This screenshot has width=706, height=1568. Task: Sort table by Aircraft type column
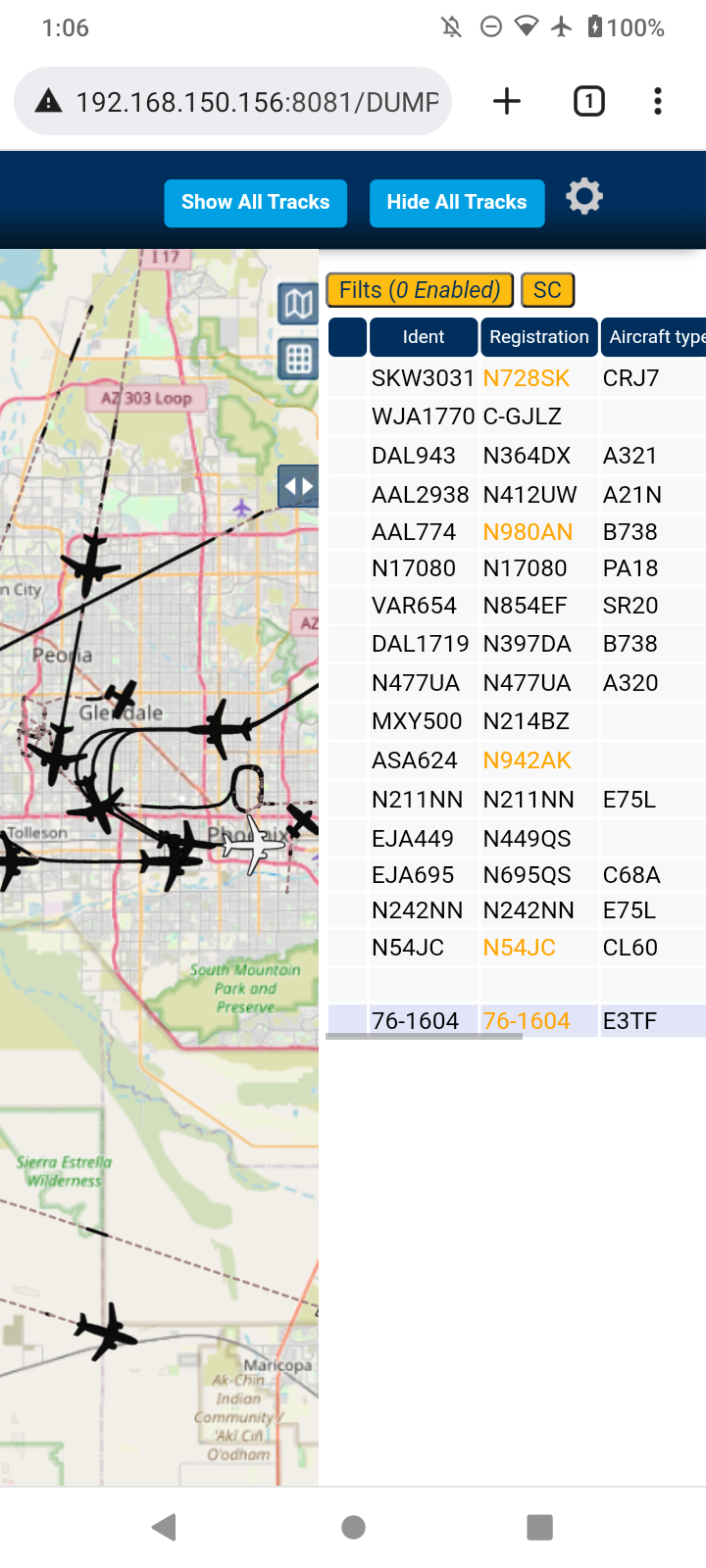[654, 337]
